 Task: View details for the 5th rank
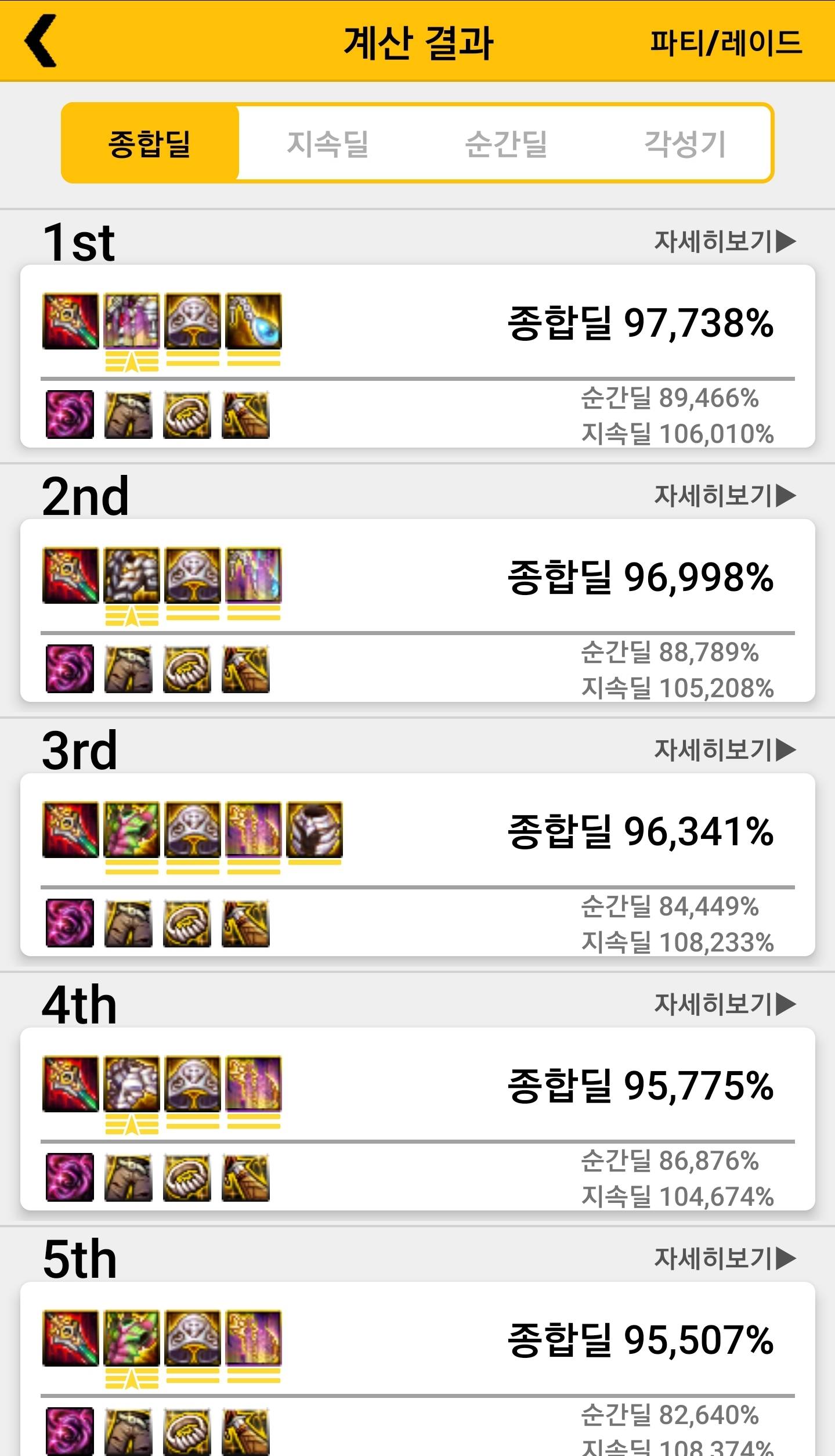click(725, 1259)
